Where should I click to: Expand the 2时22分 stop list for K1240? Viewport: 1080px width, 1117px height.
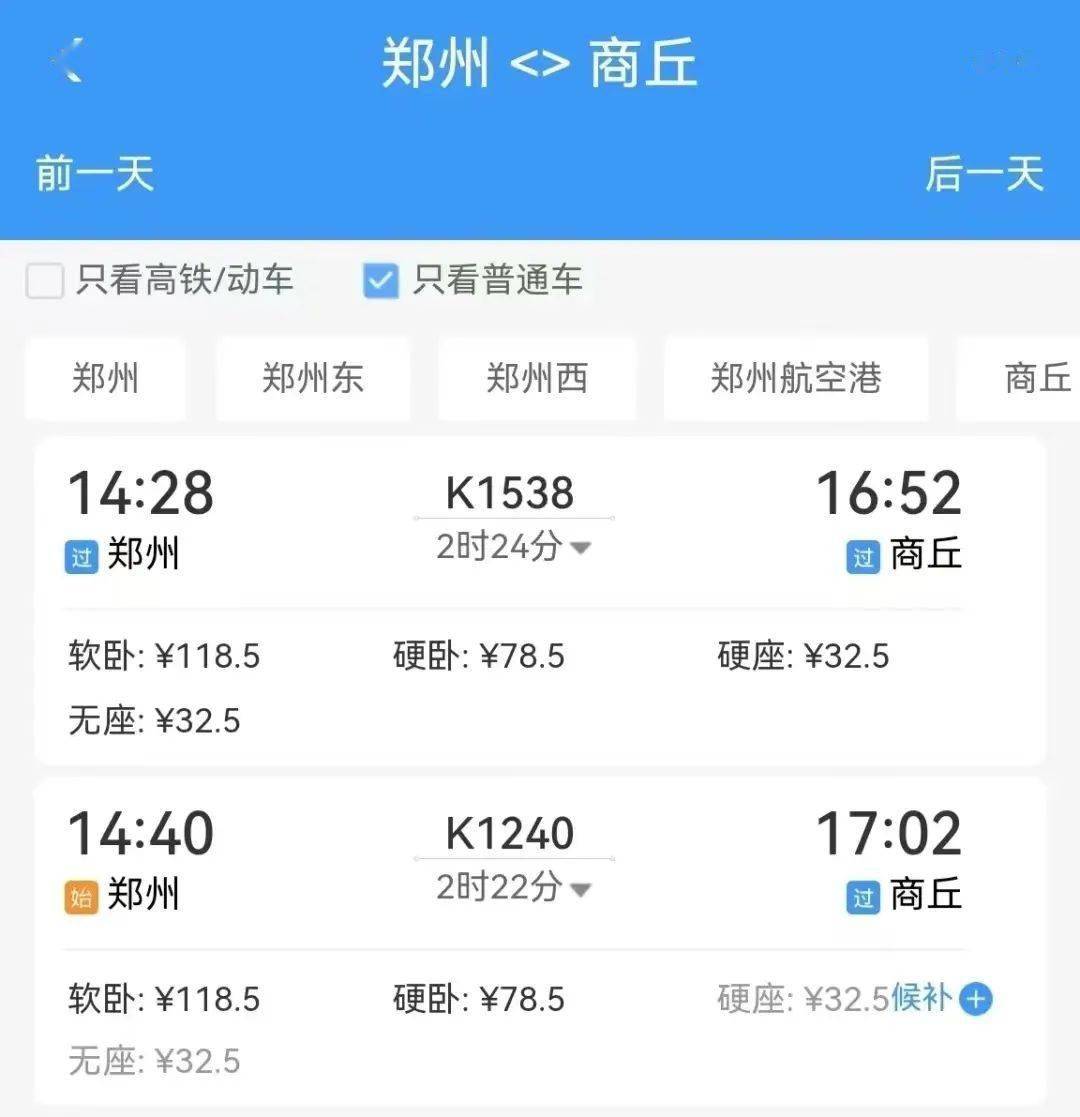[514, 887]
